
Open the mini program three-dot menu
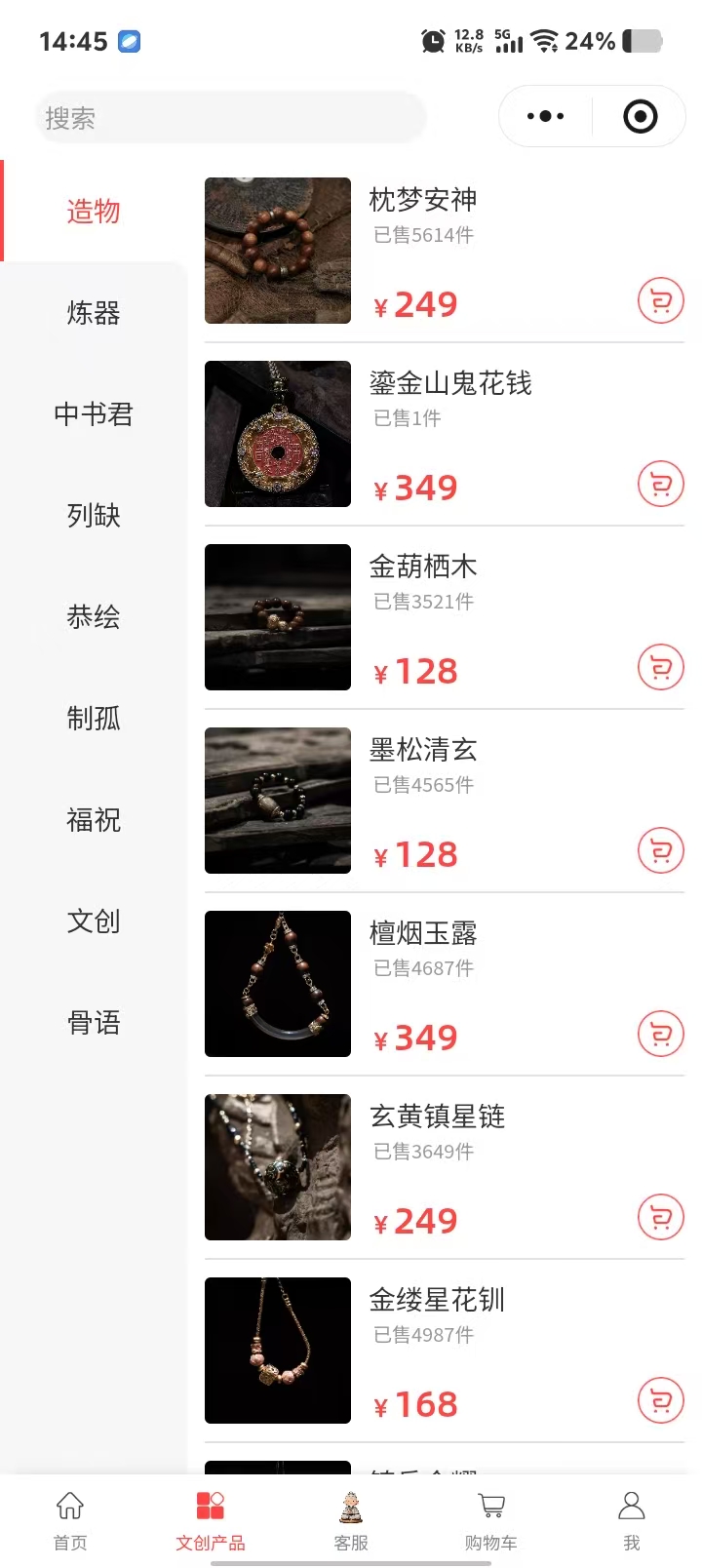coord(545,117)
